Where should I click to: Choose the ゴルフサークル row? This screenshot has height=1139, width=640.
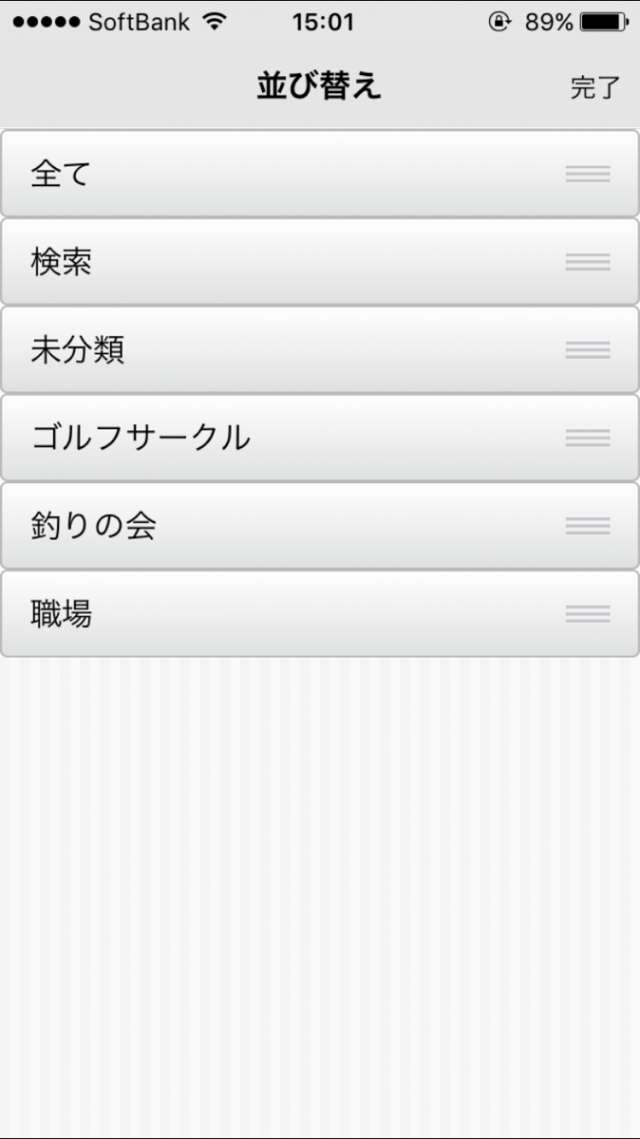320,437
